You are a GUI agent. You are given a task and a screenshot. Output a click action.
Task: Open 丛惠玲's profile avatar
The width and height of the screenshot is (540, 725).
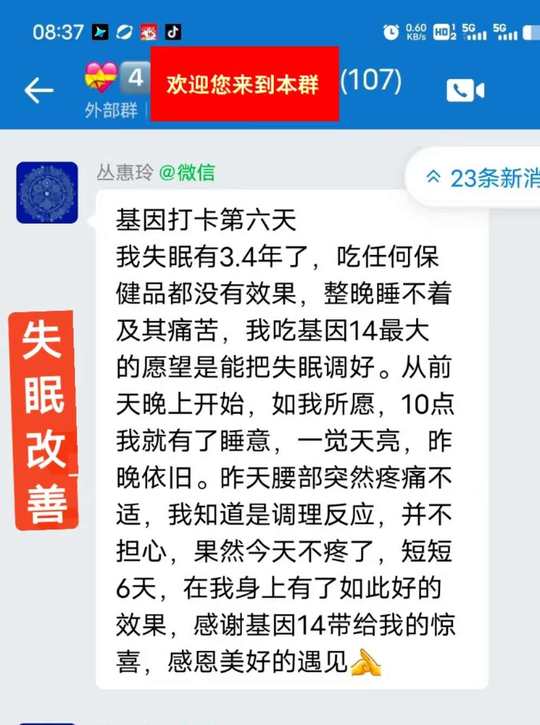(x=47, y=192)
